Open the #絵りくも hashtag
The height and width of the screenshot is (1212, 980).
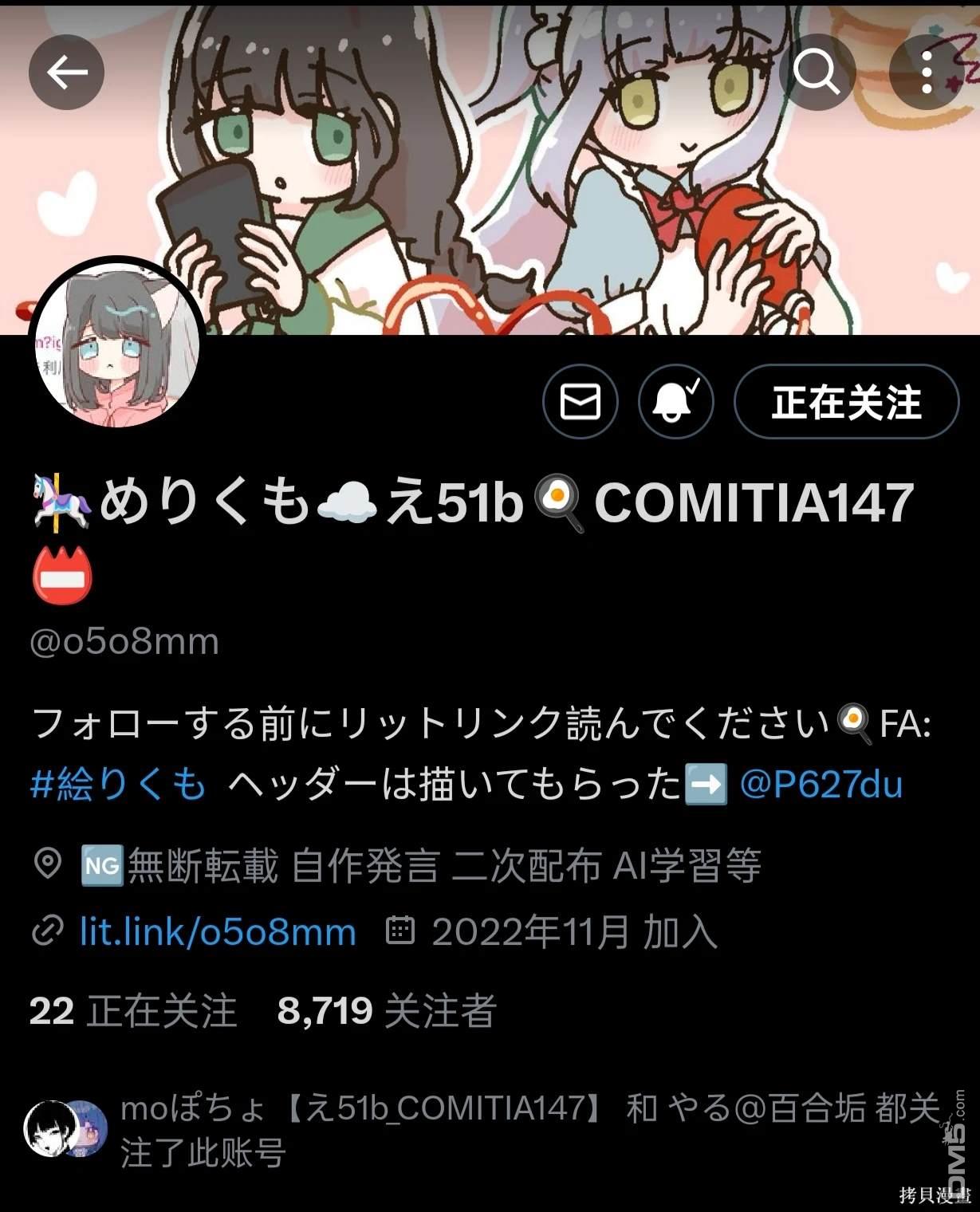point(118,785)
